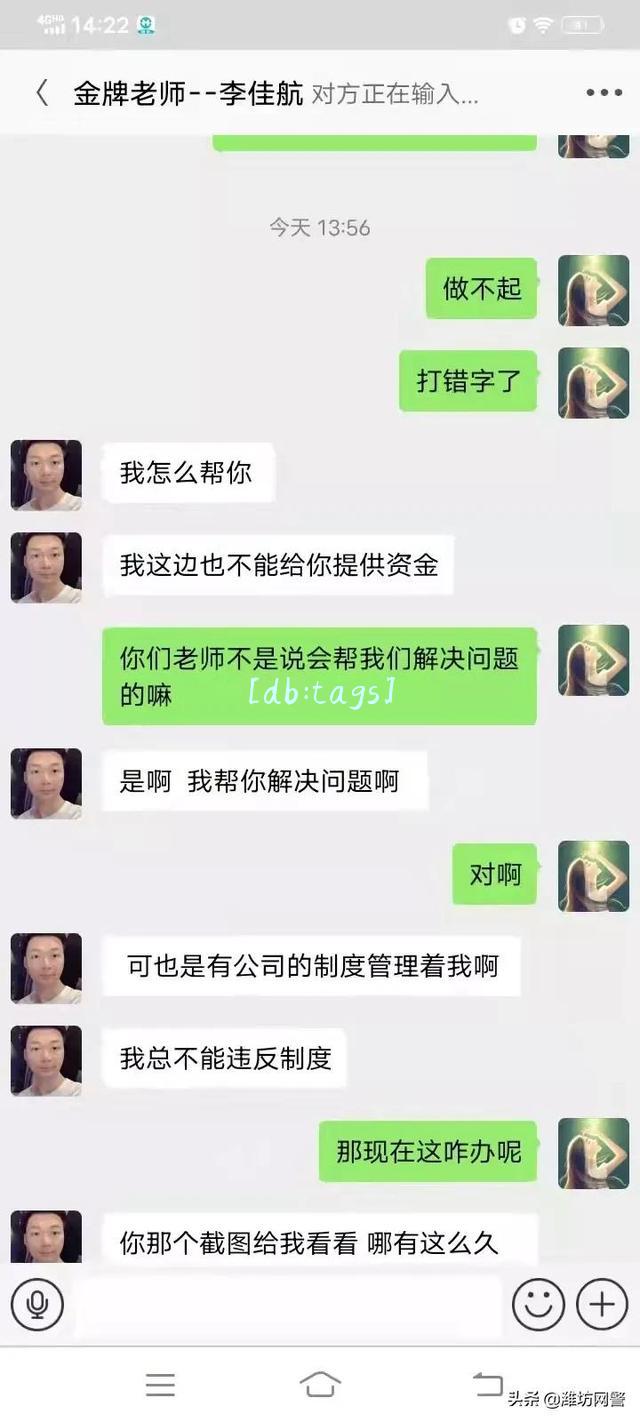Go back from the chat with 李佳航
The image size is (640, 1422).
40,93
